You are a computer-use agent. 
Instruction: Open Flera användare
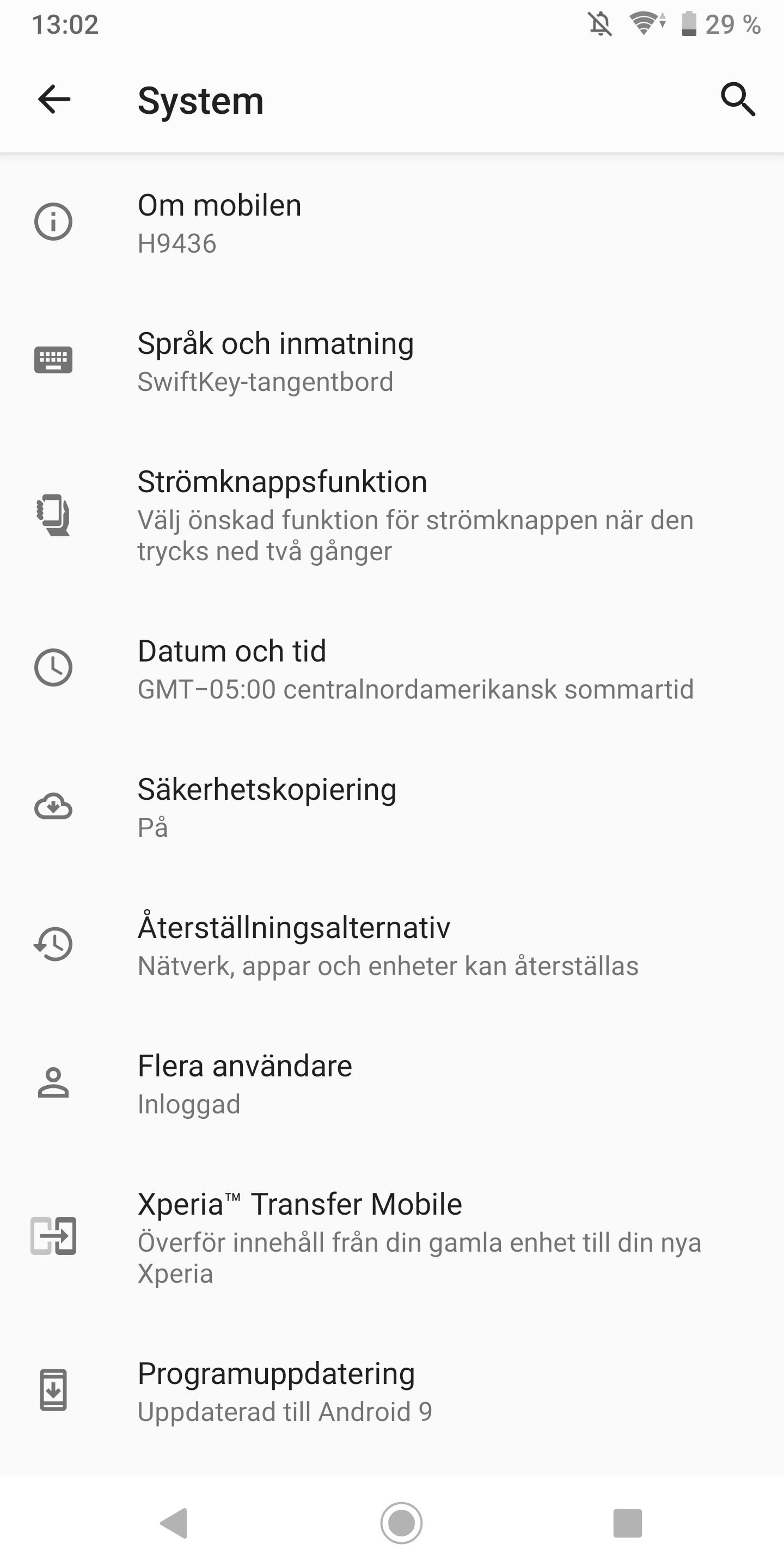click(x=392, y=1083)
